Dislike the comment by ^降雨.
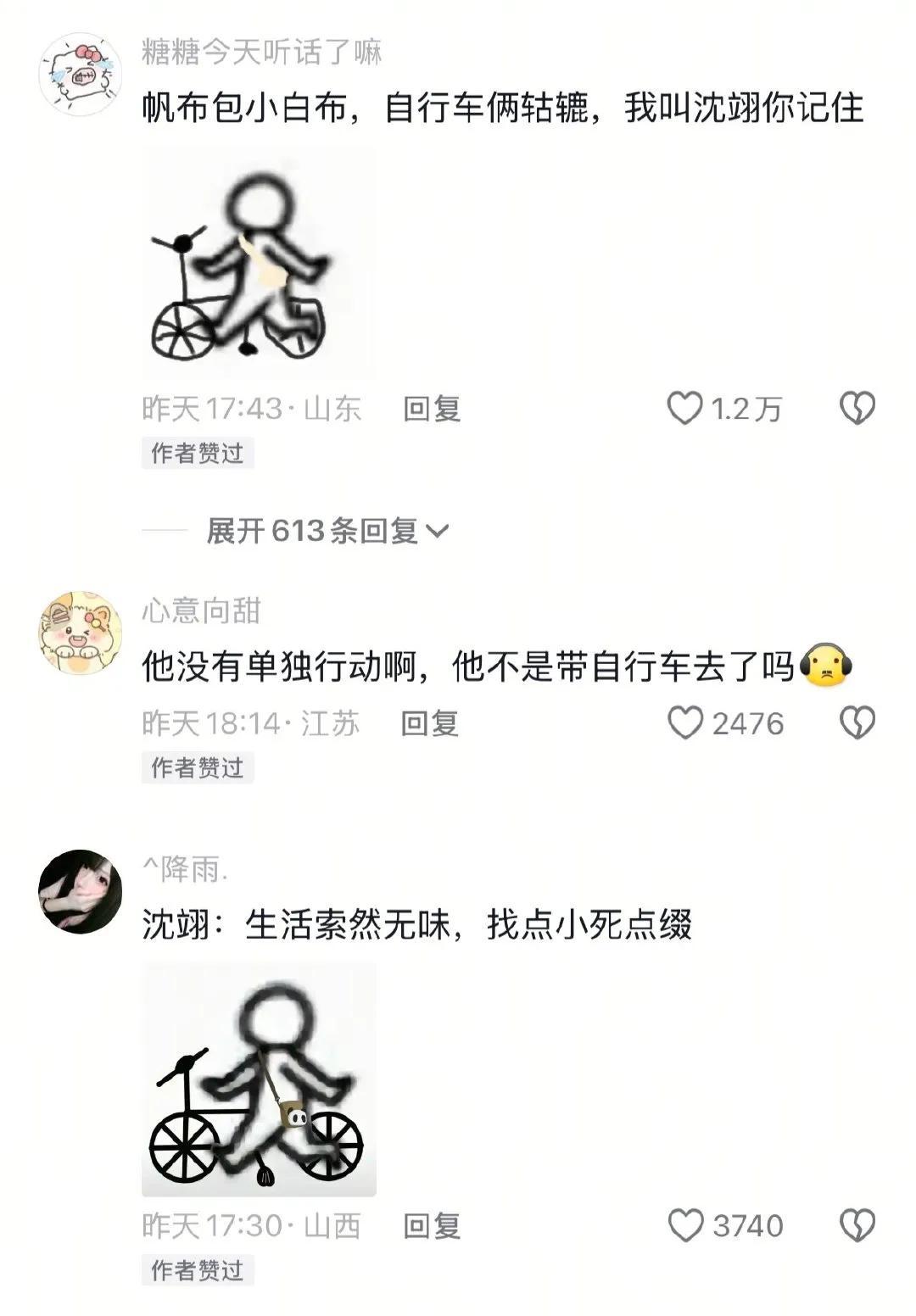The image size is (916, 1316). click(x=857, y=1225)
